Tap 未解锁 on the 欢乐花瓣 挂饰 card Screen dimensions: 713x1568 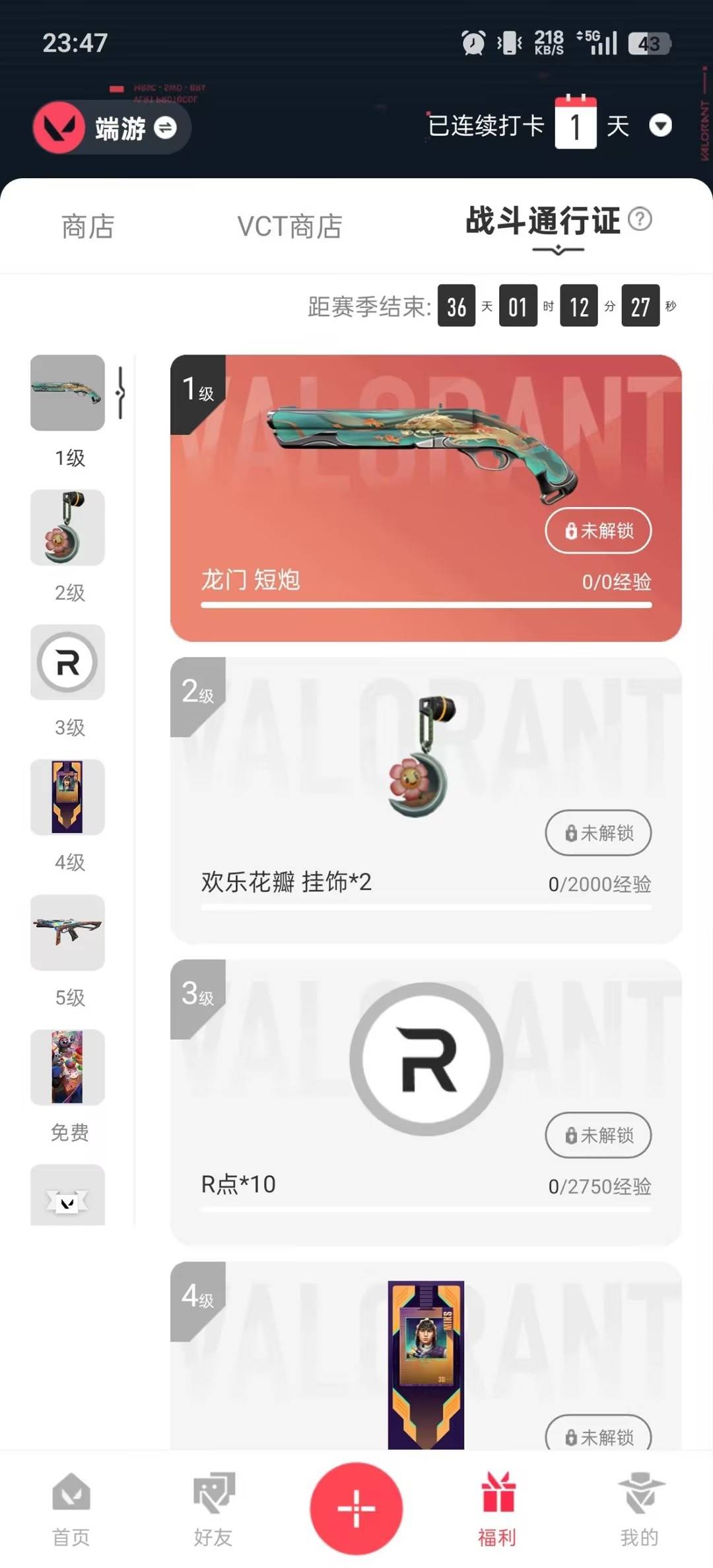(597, 833)
